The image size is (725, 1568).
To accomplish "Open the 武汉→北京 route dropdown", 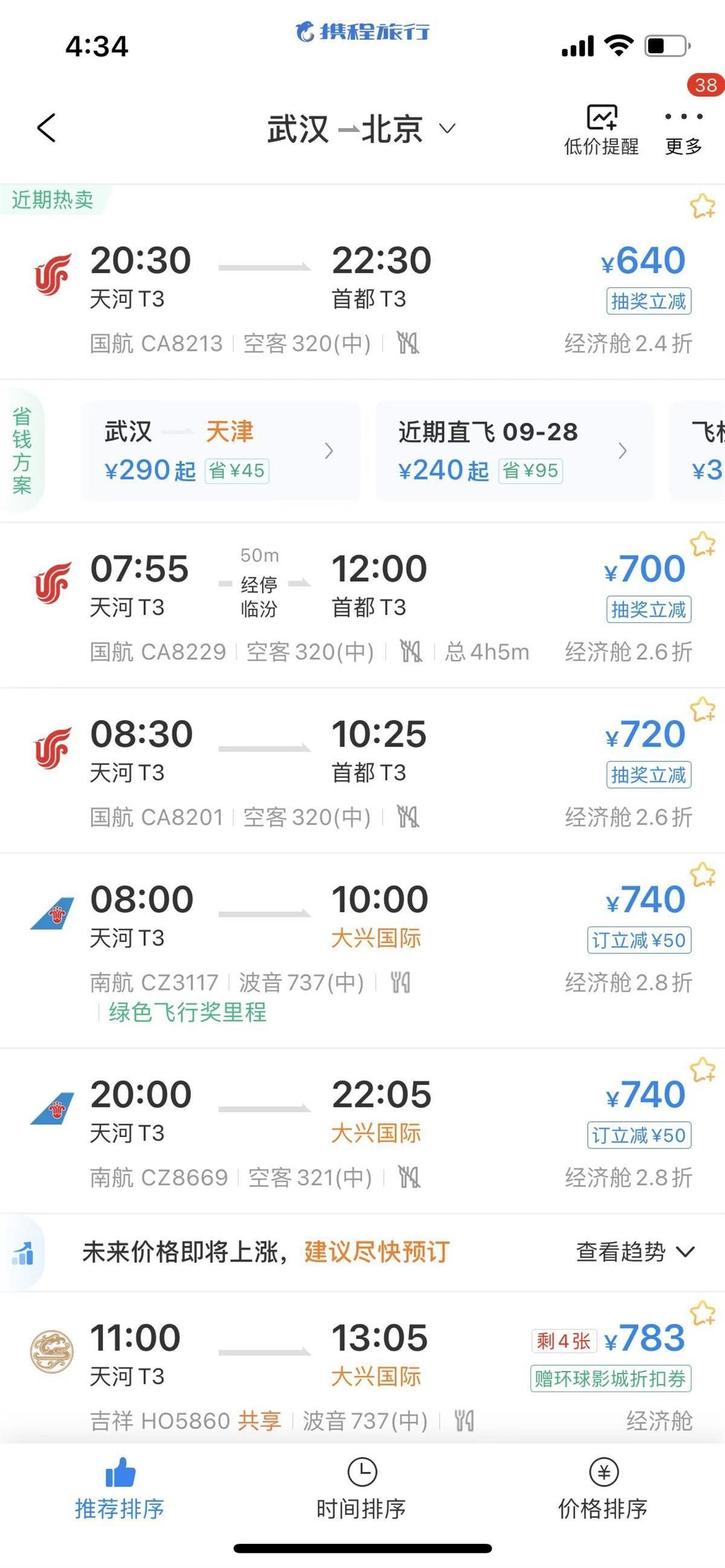I will coord(361,129).
